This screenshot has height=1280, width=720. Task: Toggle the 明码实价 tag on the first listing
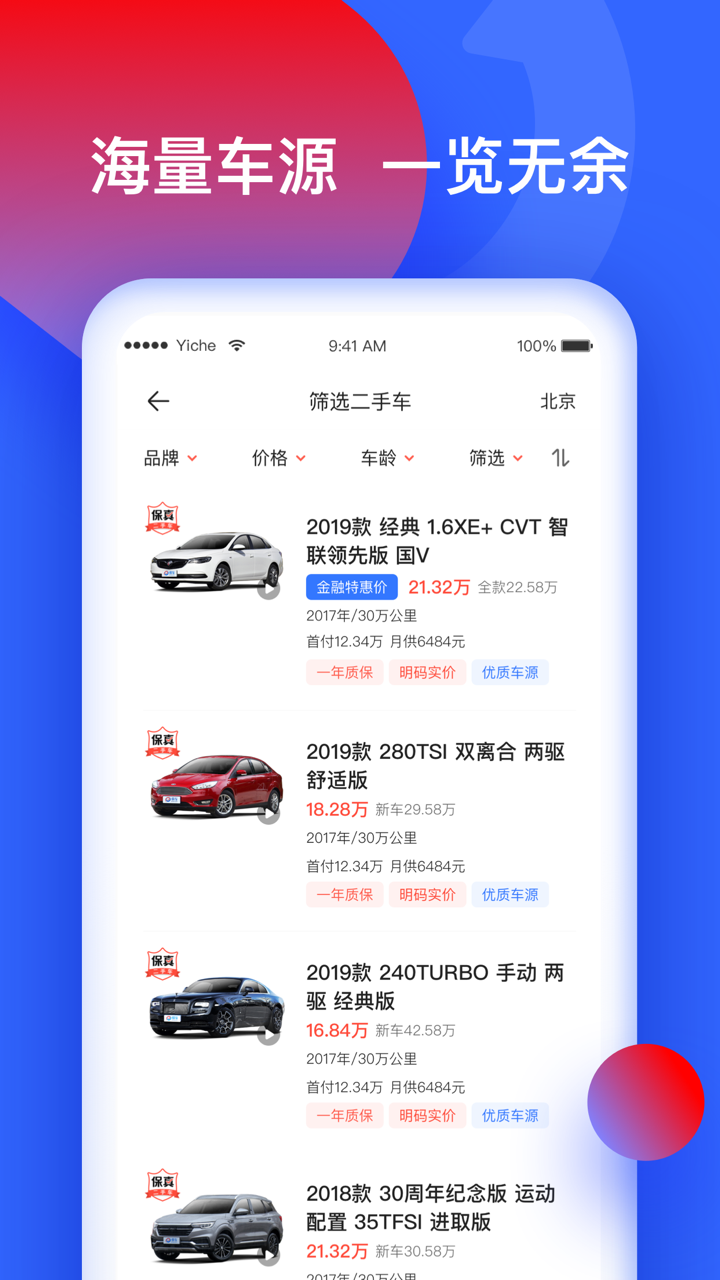pos(427,672)
